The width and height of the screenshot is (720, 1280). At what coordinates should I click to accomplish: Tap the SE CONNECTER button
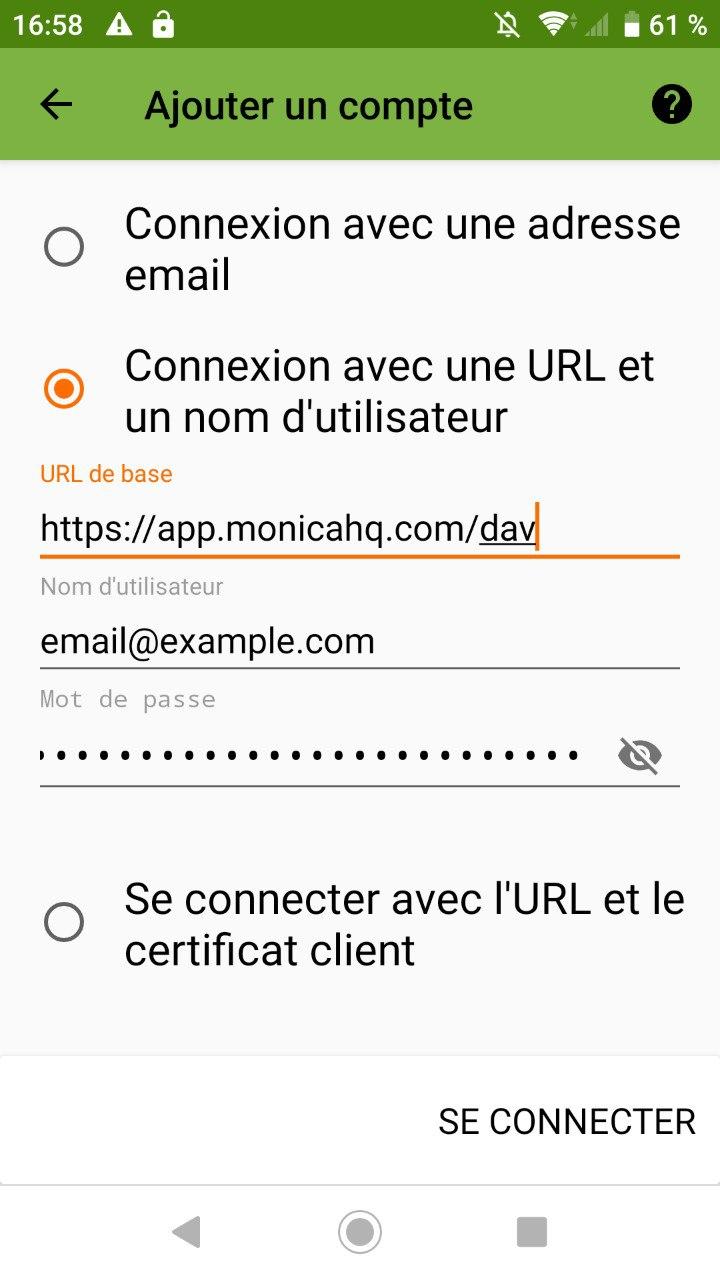pyautogui.click(x=567, y=1121)
